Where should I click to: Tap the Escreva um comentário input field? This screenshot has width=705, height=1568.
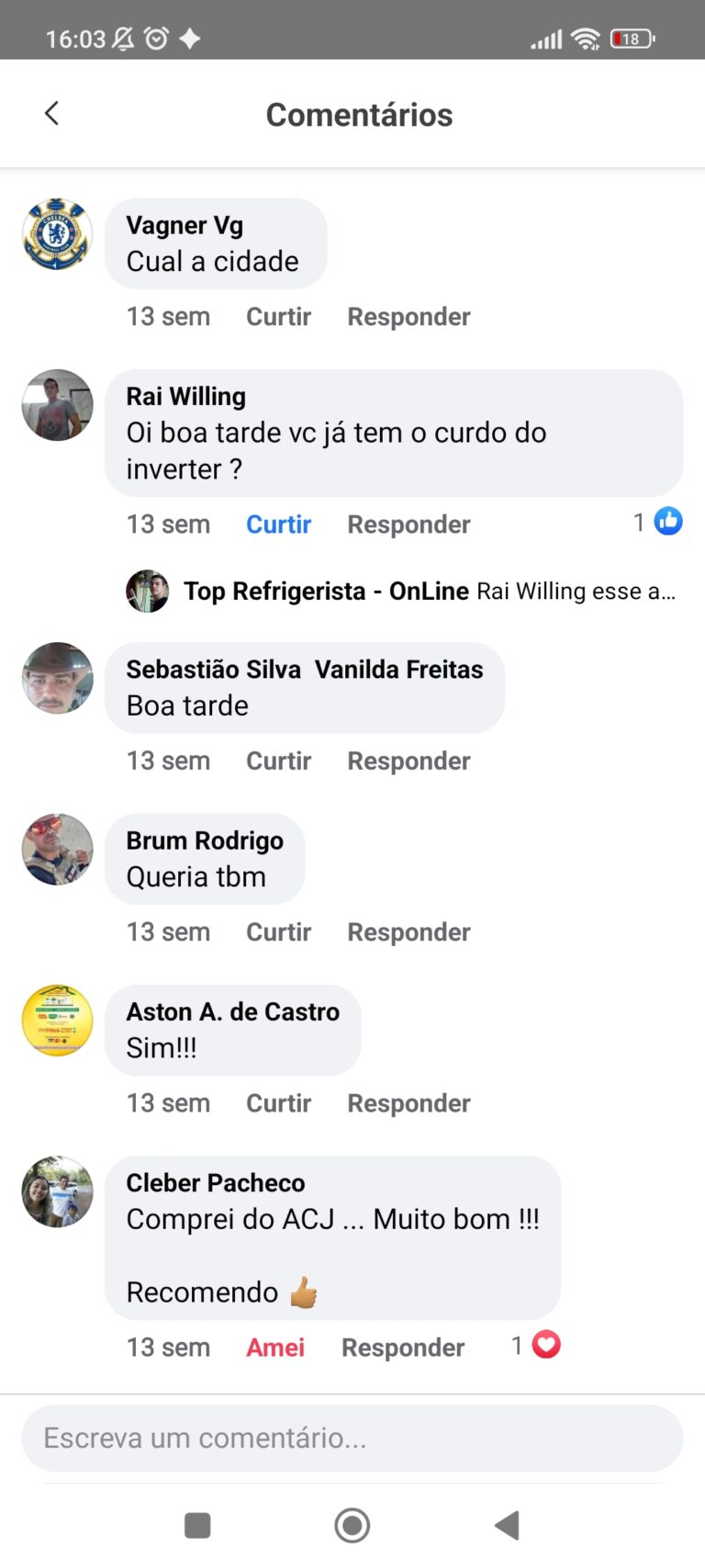click(x=352, y=1438)
